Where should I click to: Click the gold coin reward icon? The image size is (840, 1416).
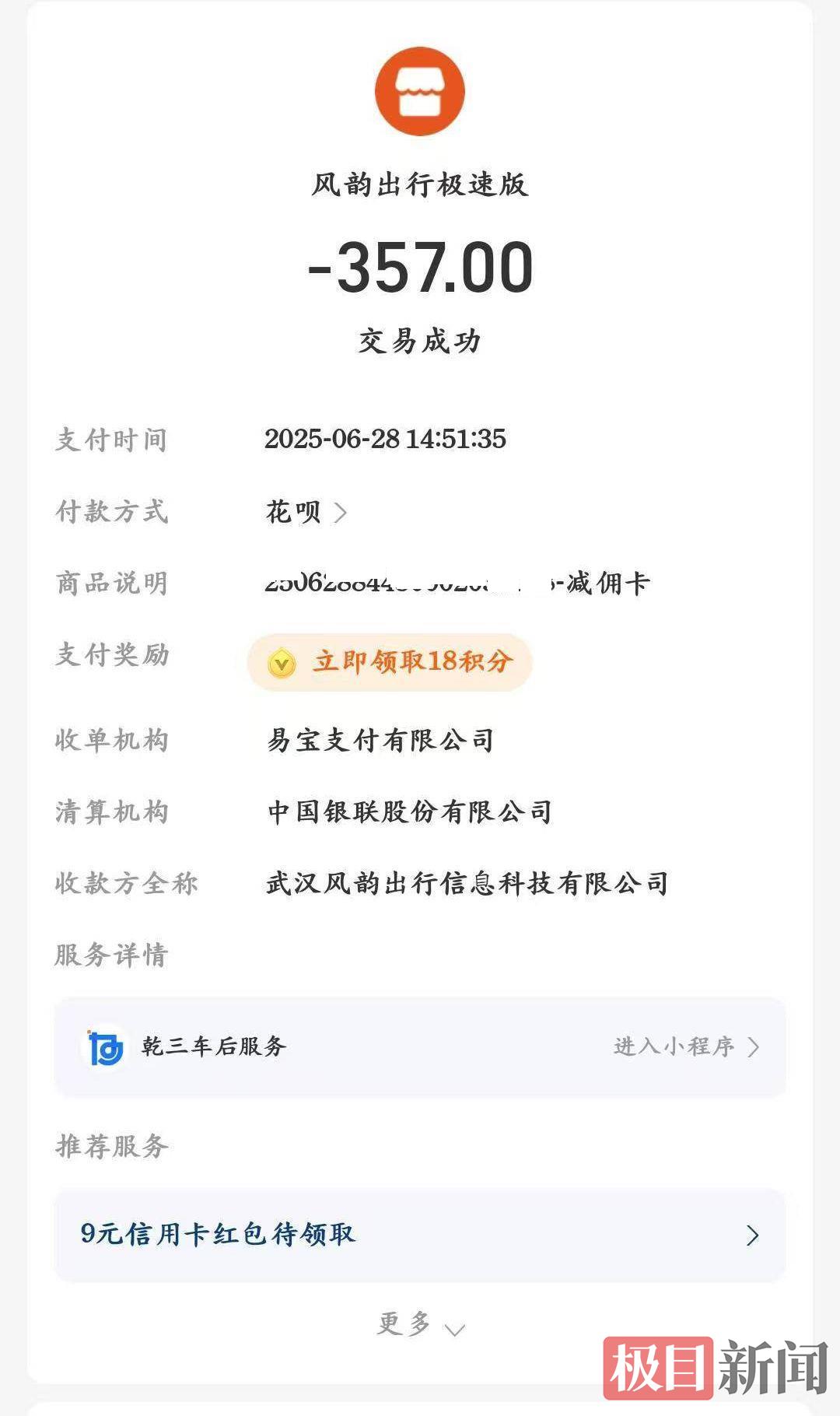(x=280, y=662)
